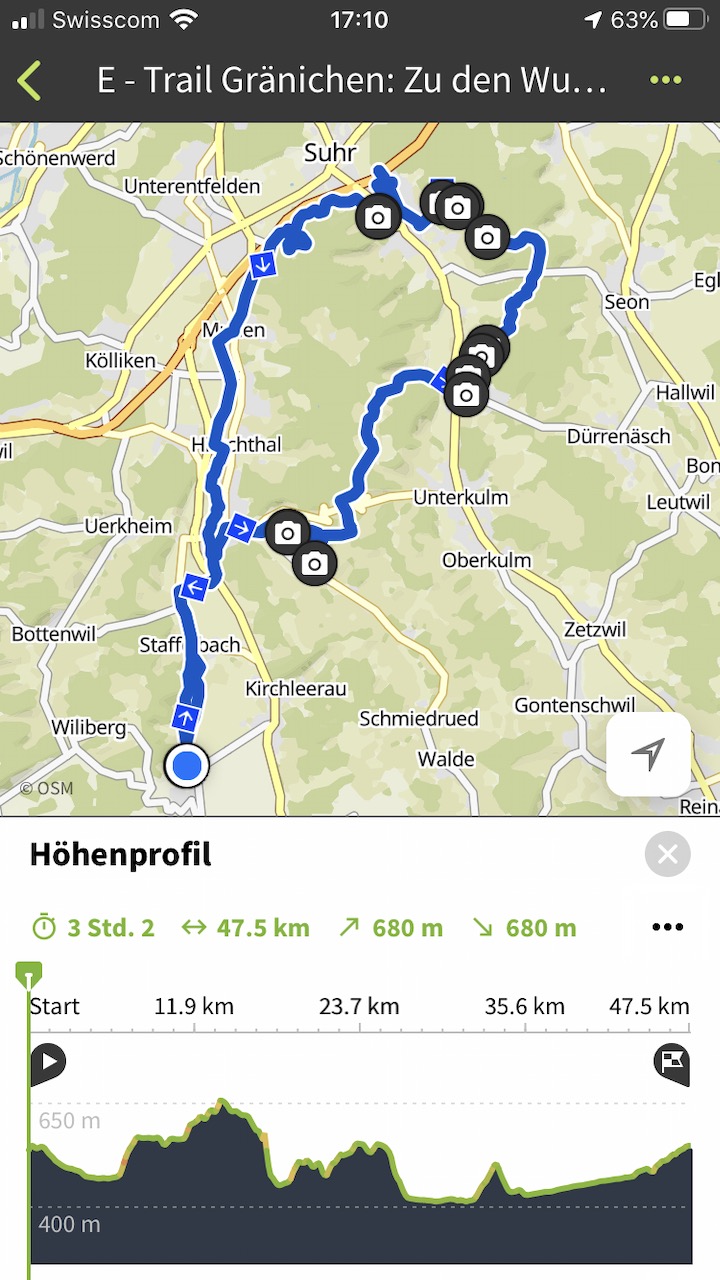The width and height of the screenshot is (720, 1280).
Task: Open the top bar overflow menu
Action: [x=665, y=80]
